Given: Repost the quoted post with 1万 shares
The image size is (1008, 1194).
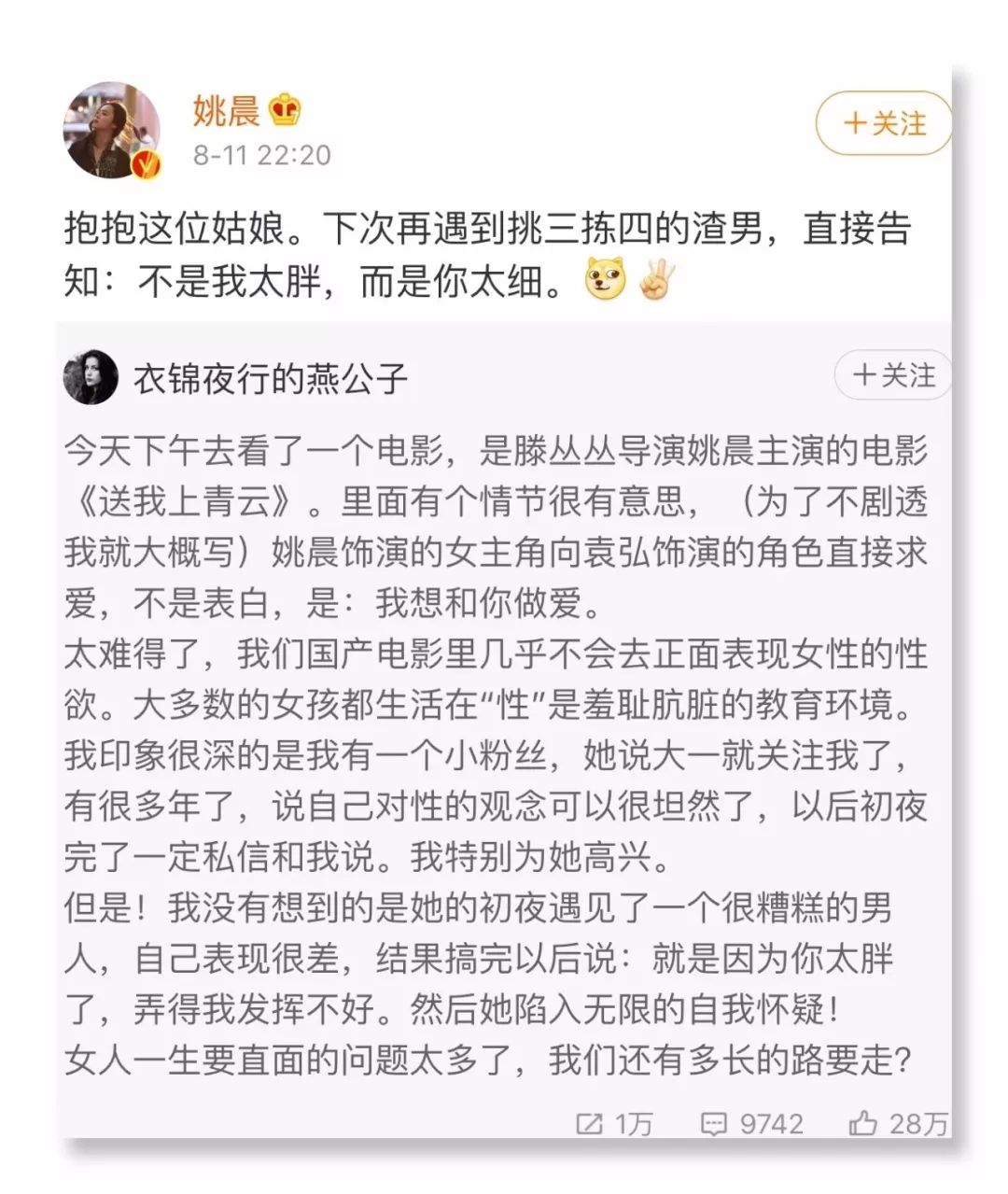Looking at the screenshot, I should 615,1123.
